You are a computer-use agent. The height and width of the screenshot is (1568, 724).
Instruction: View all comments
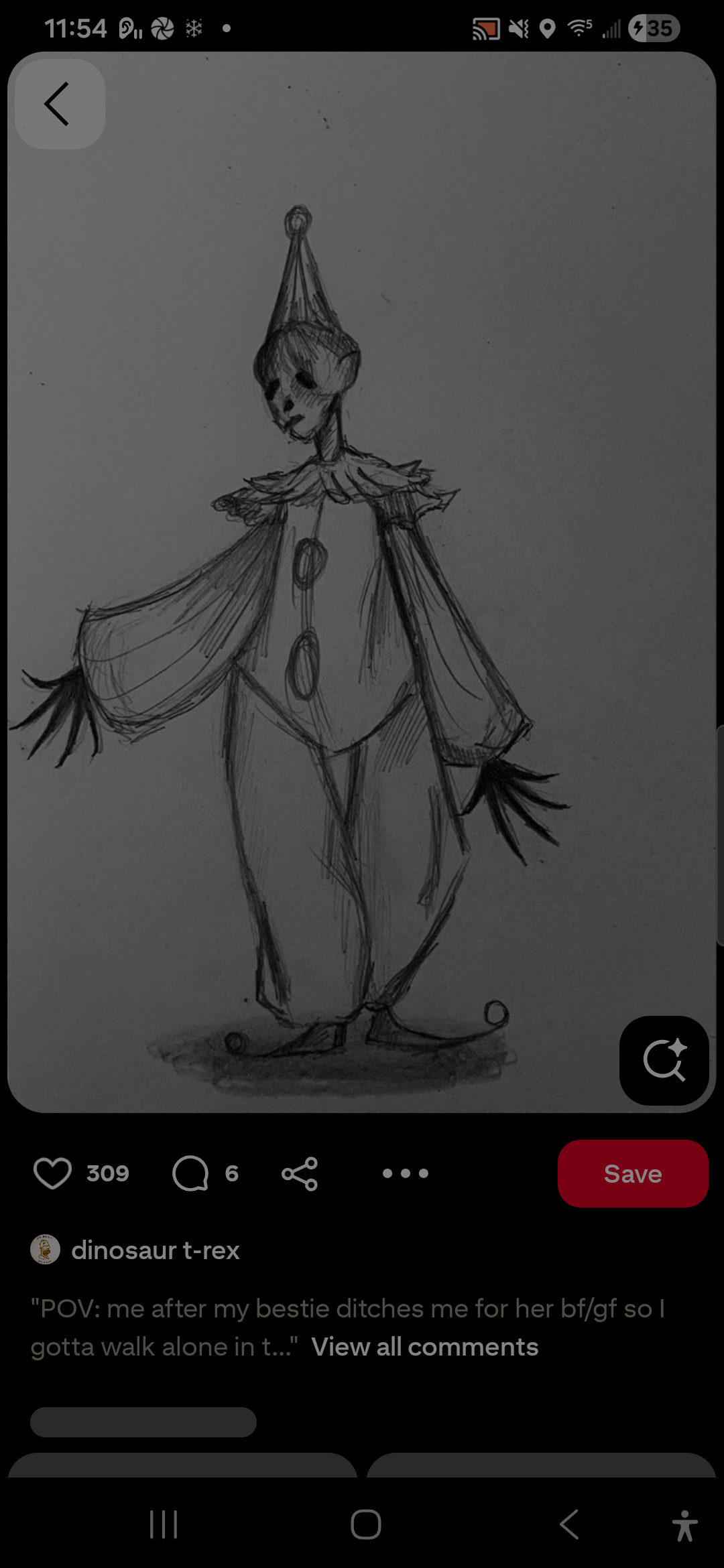pyautogui.click(x=424, y=1347)
